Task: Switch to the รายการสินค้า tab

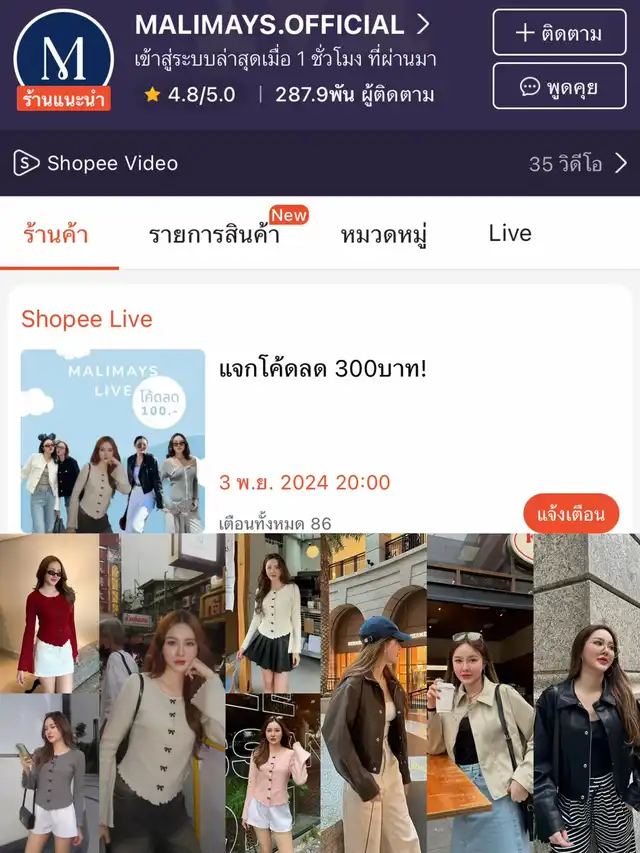Action: coord(214,235)
